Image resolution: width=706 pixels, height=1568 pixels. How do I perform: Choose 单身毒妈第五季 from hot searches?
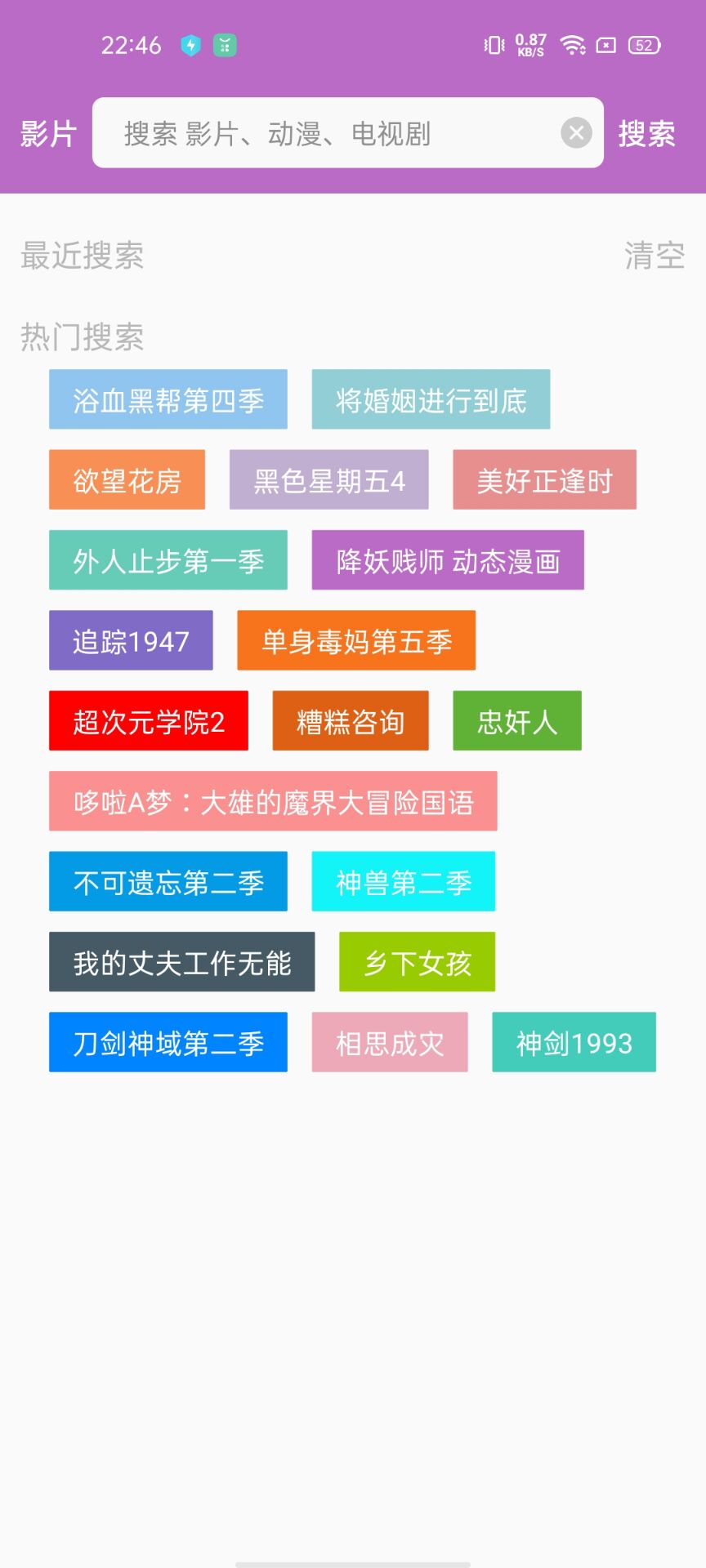click(x=356, y=640)
